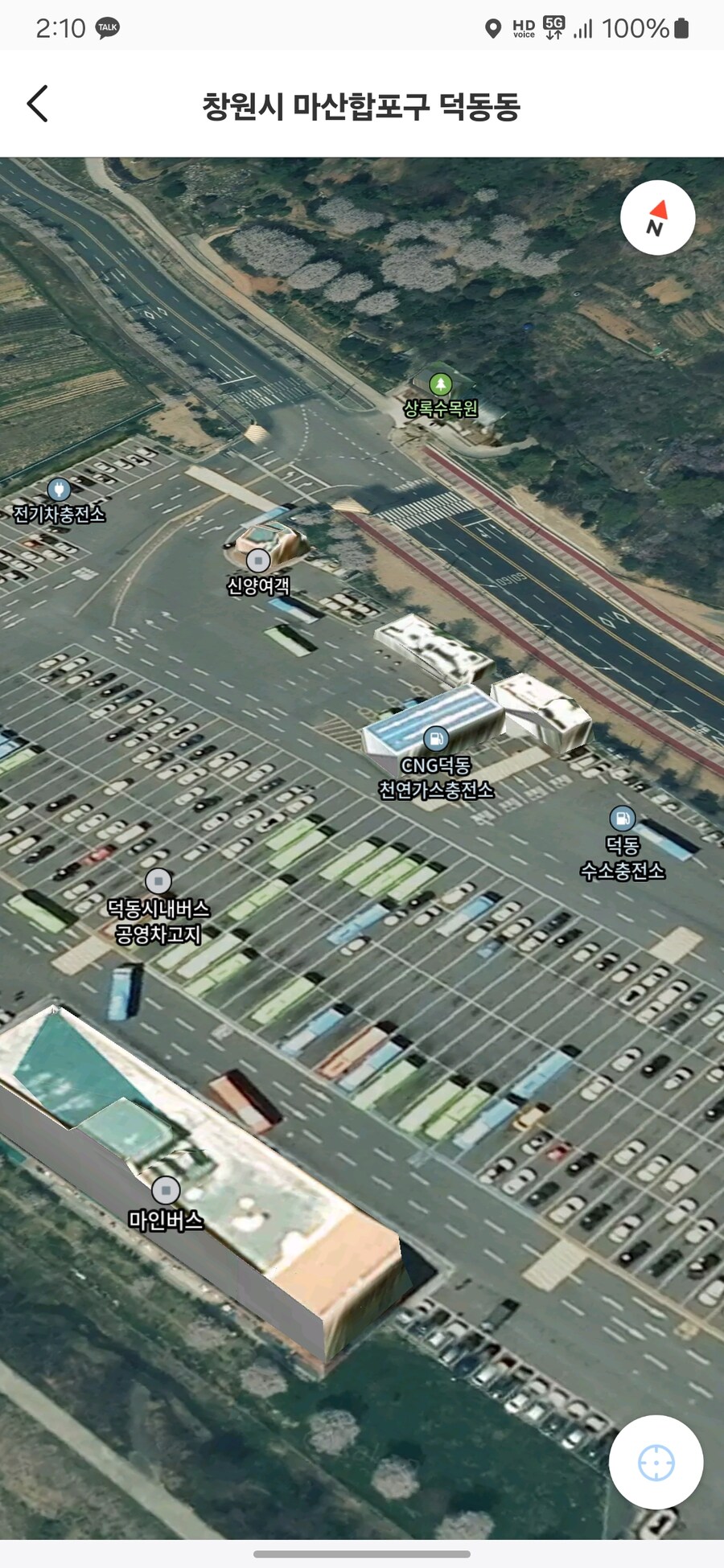Tap the compass to reset north

[657, 218]
